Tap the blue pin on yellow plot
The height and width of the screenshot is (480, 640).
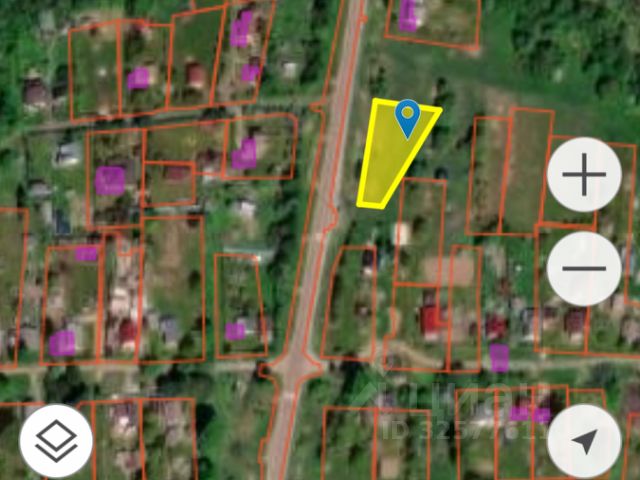tap(407, 118)
